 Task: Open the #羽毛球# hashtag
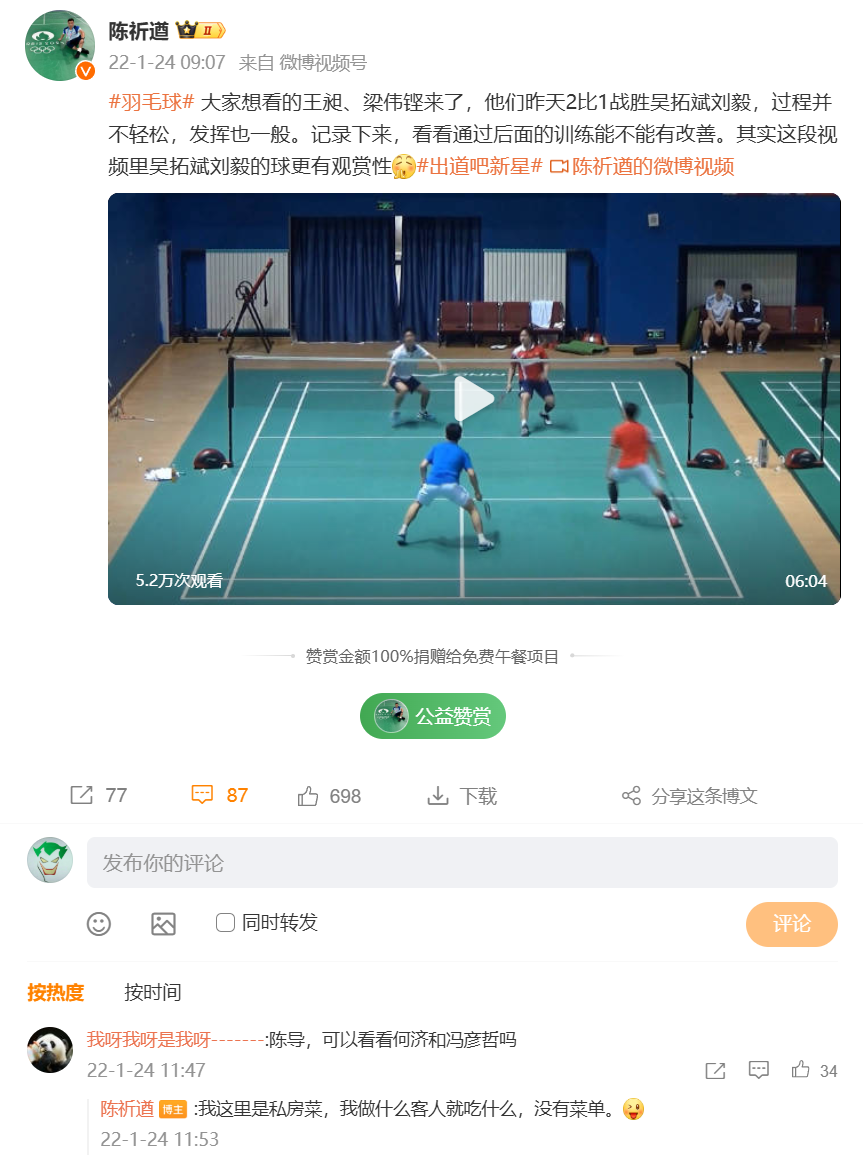coord(151,102)
